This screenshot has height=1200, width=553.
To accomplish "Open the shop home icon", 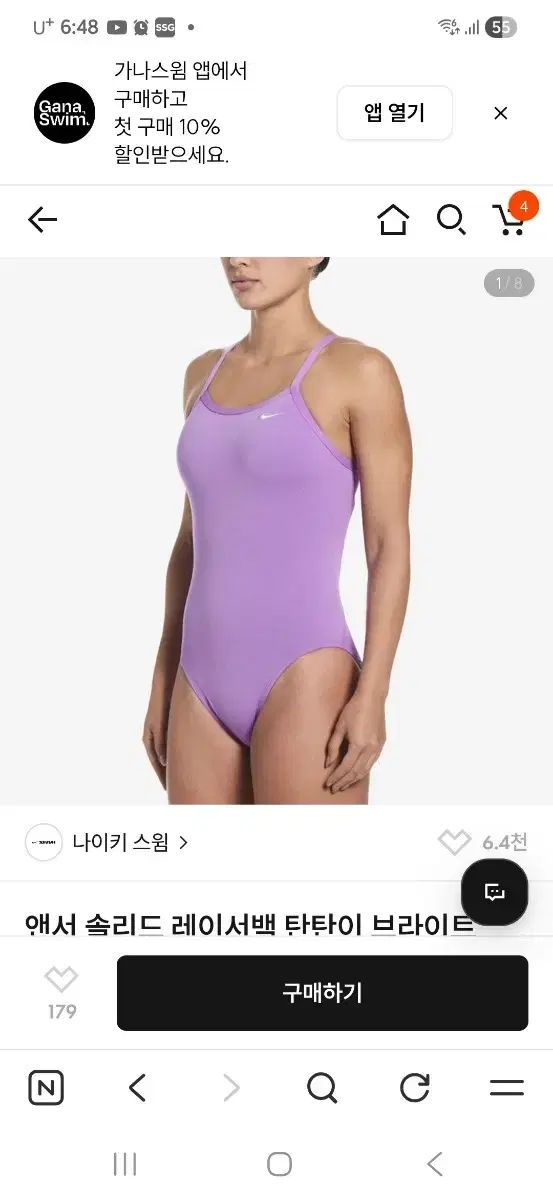I will pos(393,220).
